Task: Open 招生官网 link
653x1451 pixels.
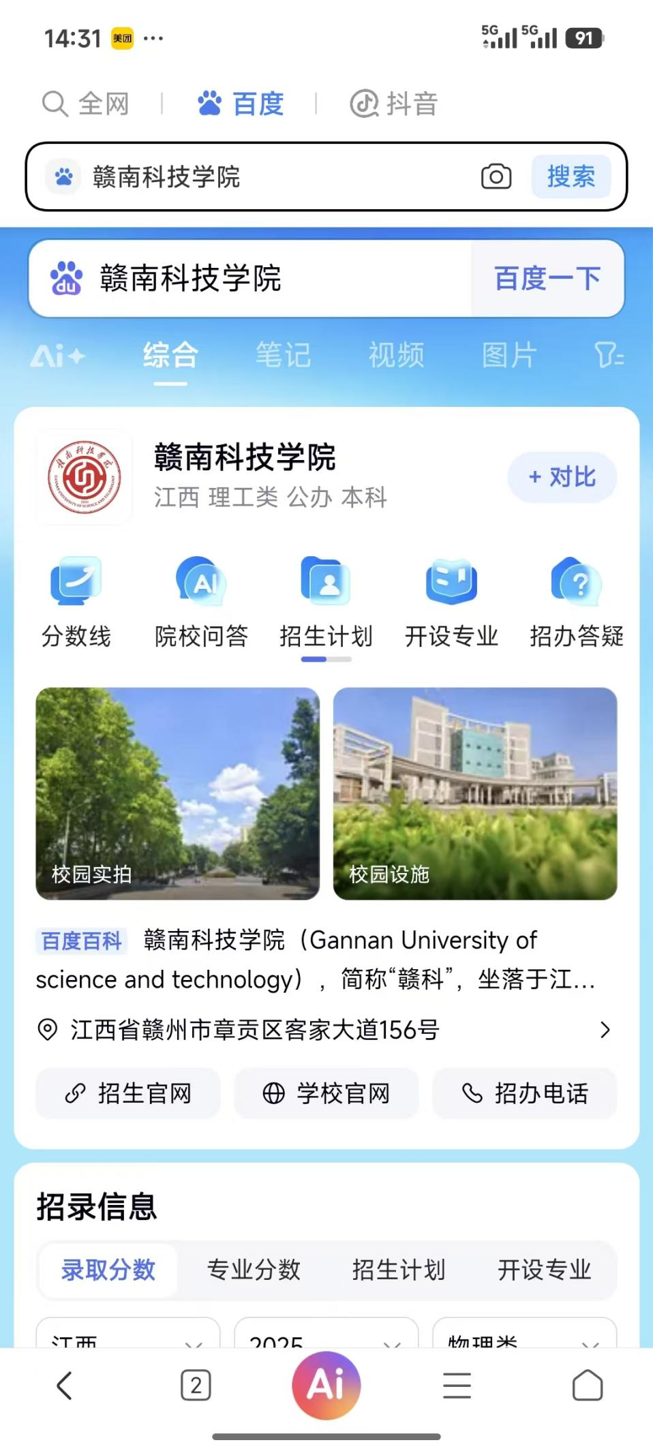Action: pos(128,1093)
